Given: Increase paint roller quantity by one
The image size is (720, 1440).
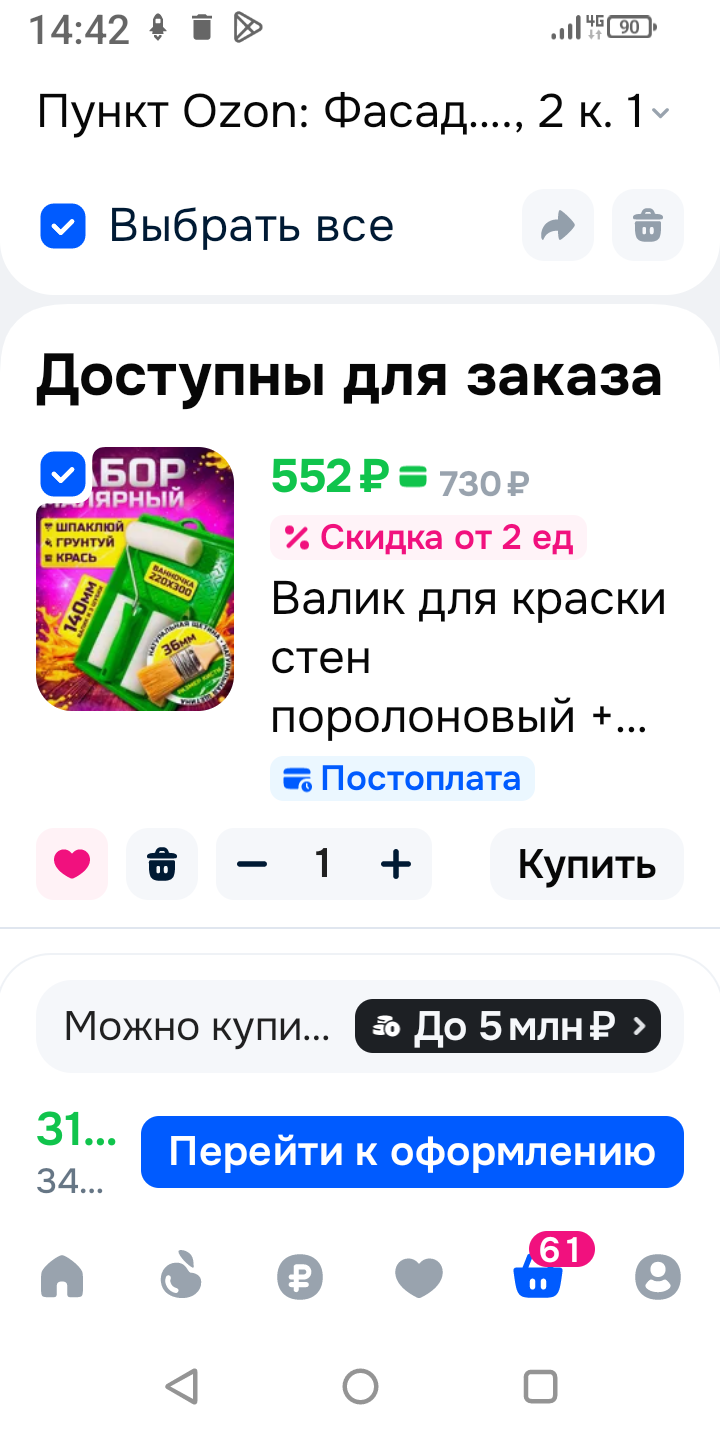Looking at the screenshot, I should tap(396, 864).
